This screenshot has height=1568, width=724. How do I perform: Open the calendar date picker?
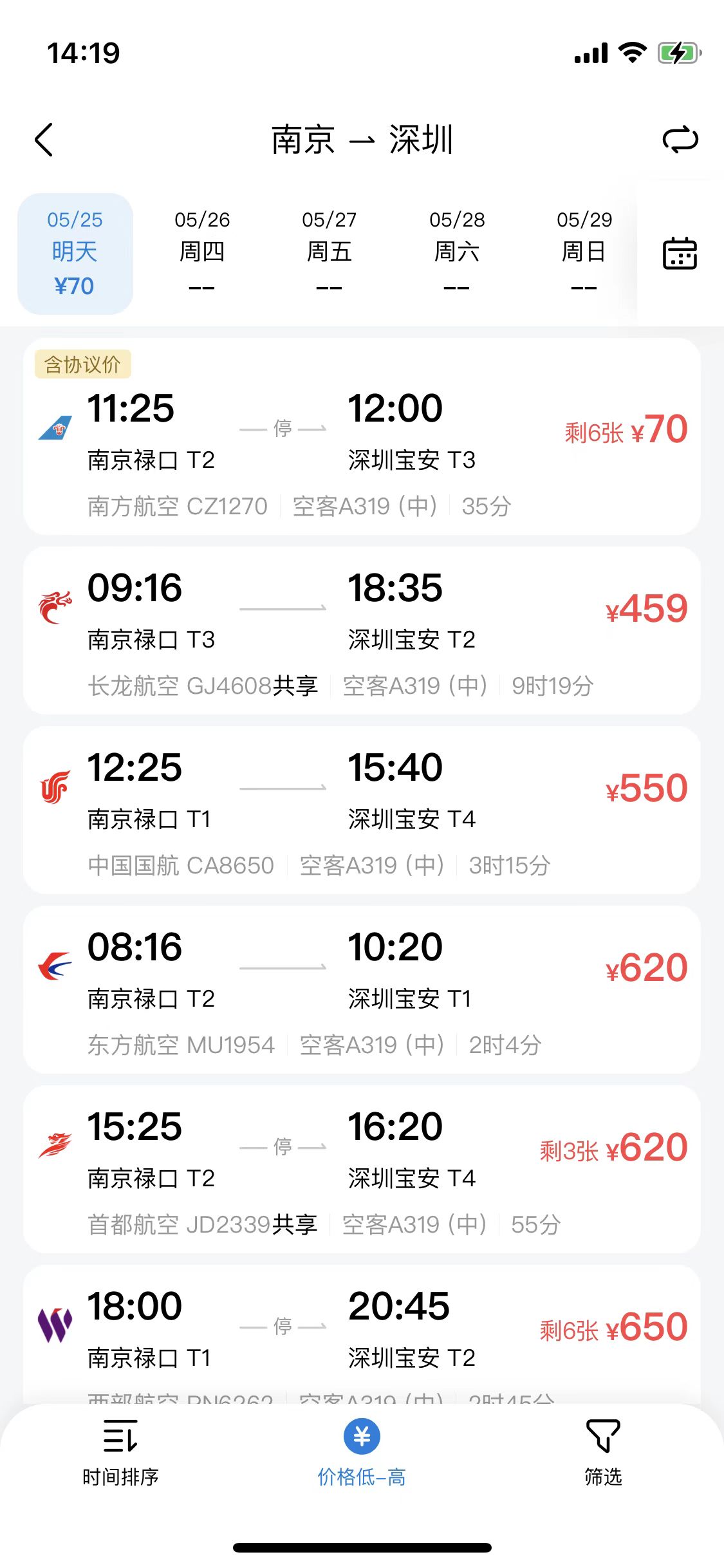(680, 253)
